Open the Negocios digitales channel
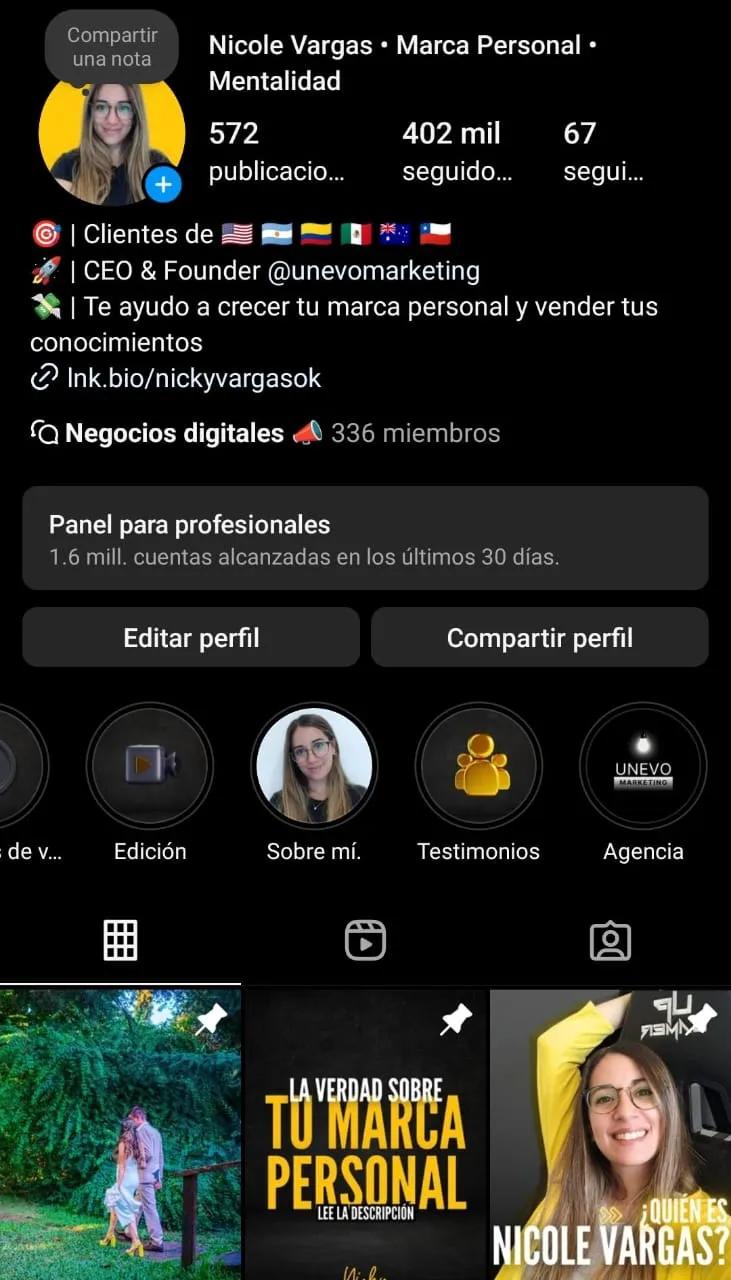 (x=174, y=433)
